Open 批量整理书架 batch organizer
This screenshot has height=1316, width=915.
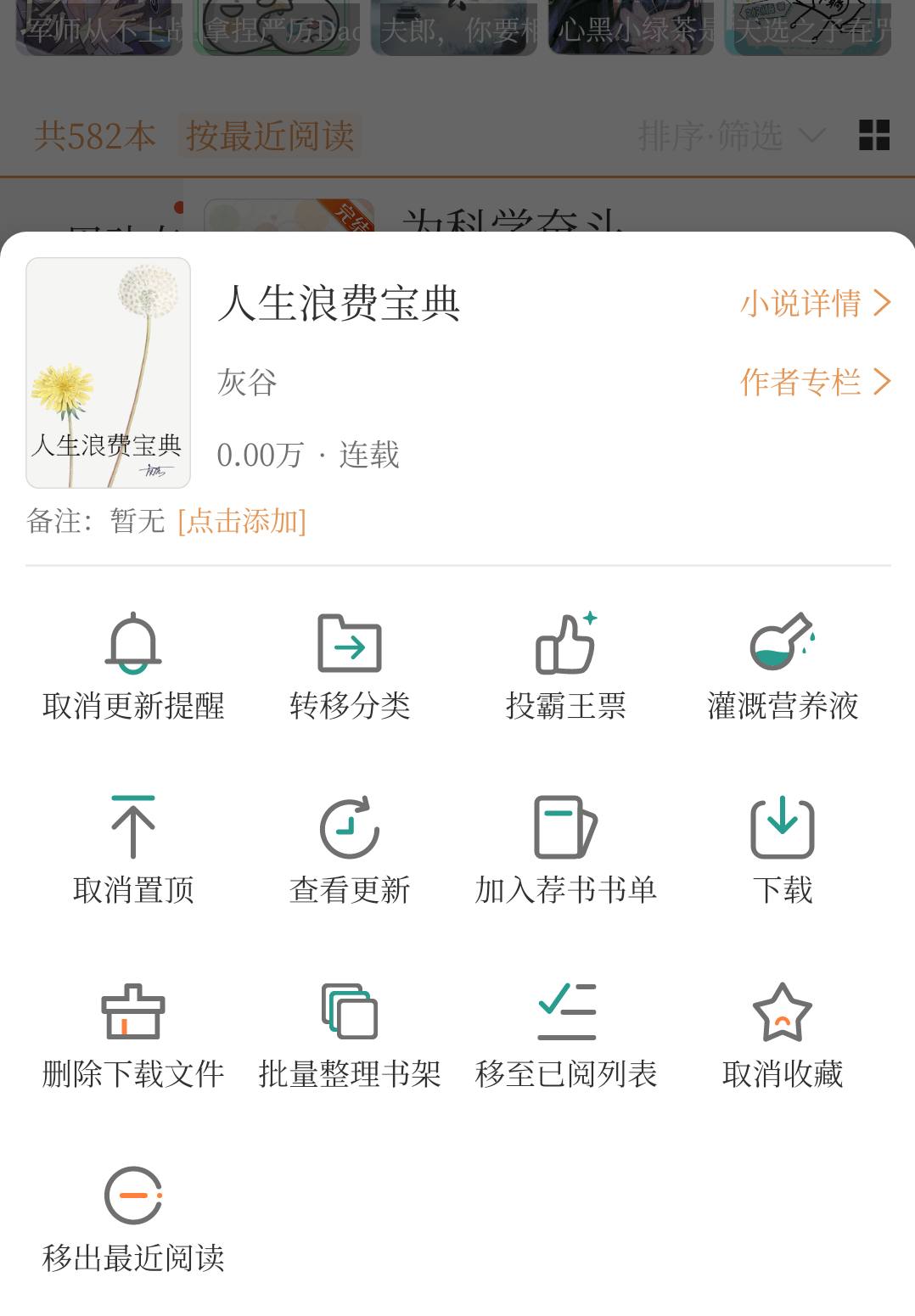350,1036
